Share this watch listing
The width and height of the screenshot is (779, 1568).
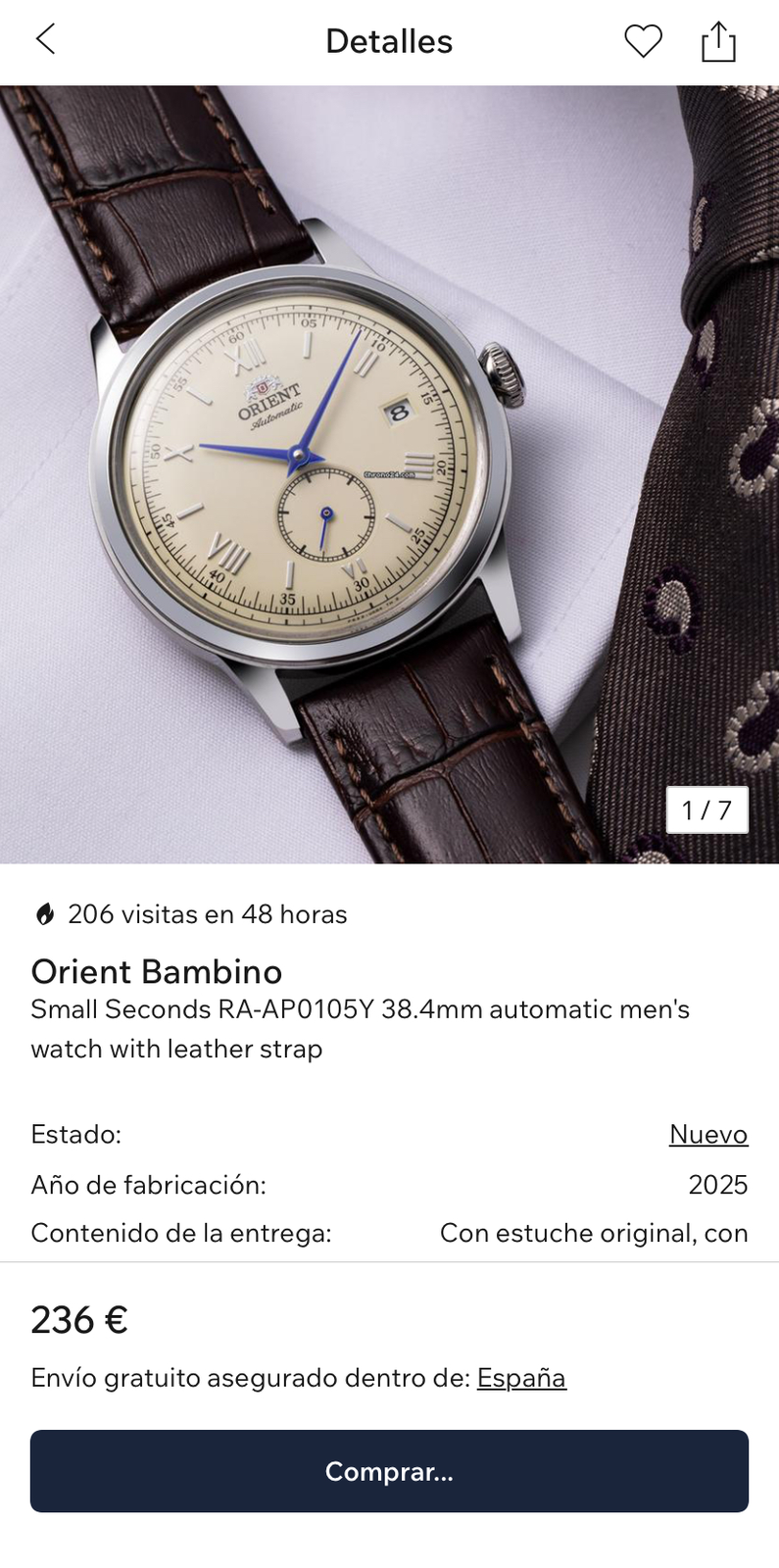pyautogui.click(x=718, y=41)
